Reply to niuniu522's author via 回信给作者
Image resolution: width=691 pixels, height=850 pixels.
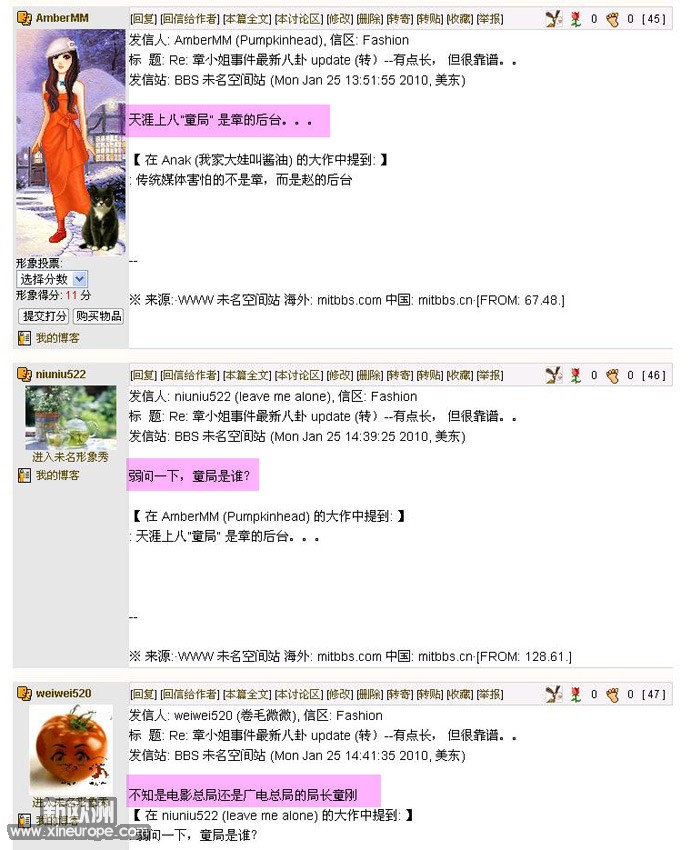[189, 375]
